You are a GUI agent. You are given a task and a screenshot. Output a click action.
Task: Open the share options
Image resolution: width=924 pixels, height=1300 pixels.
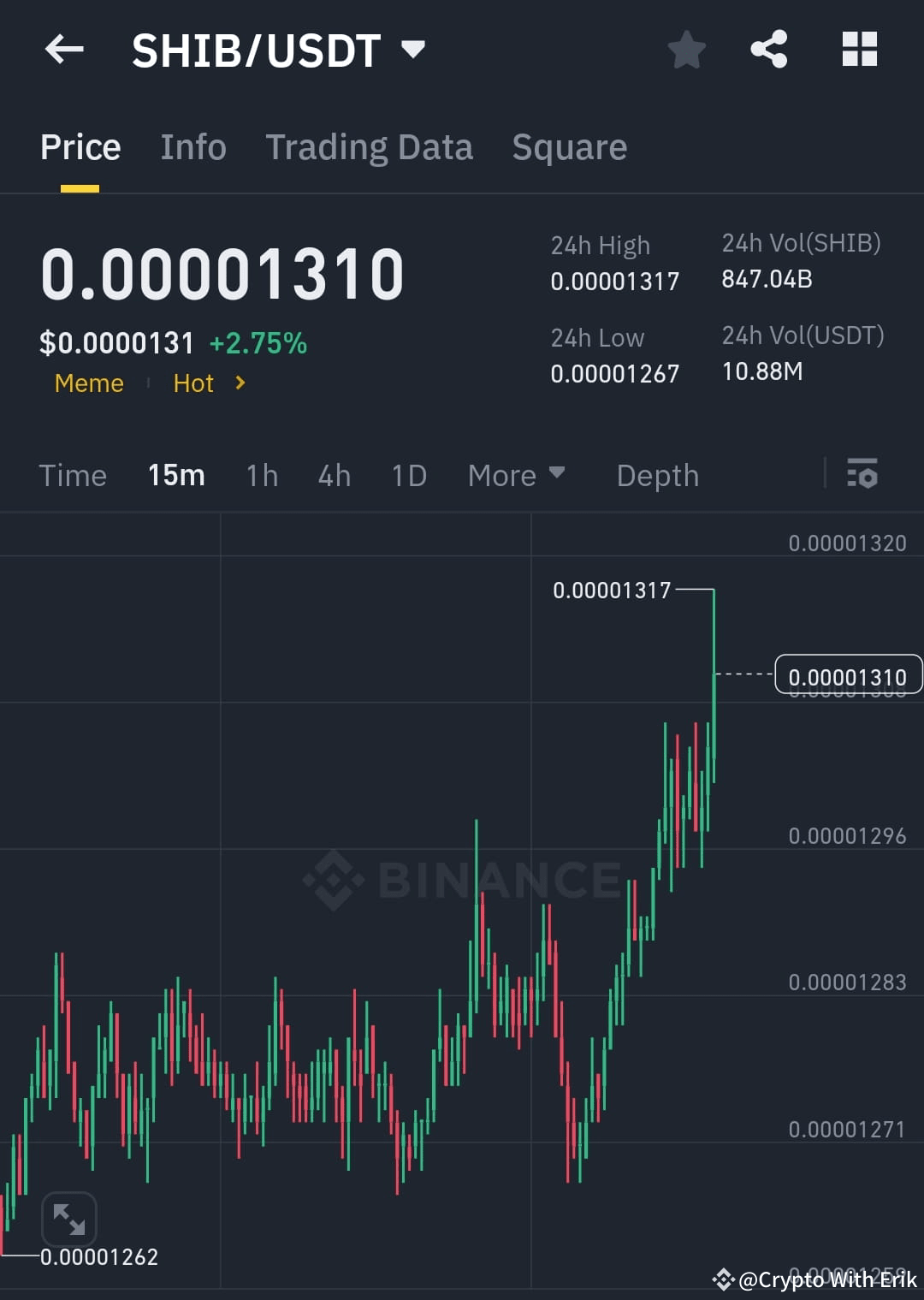point(769,49)
